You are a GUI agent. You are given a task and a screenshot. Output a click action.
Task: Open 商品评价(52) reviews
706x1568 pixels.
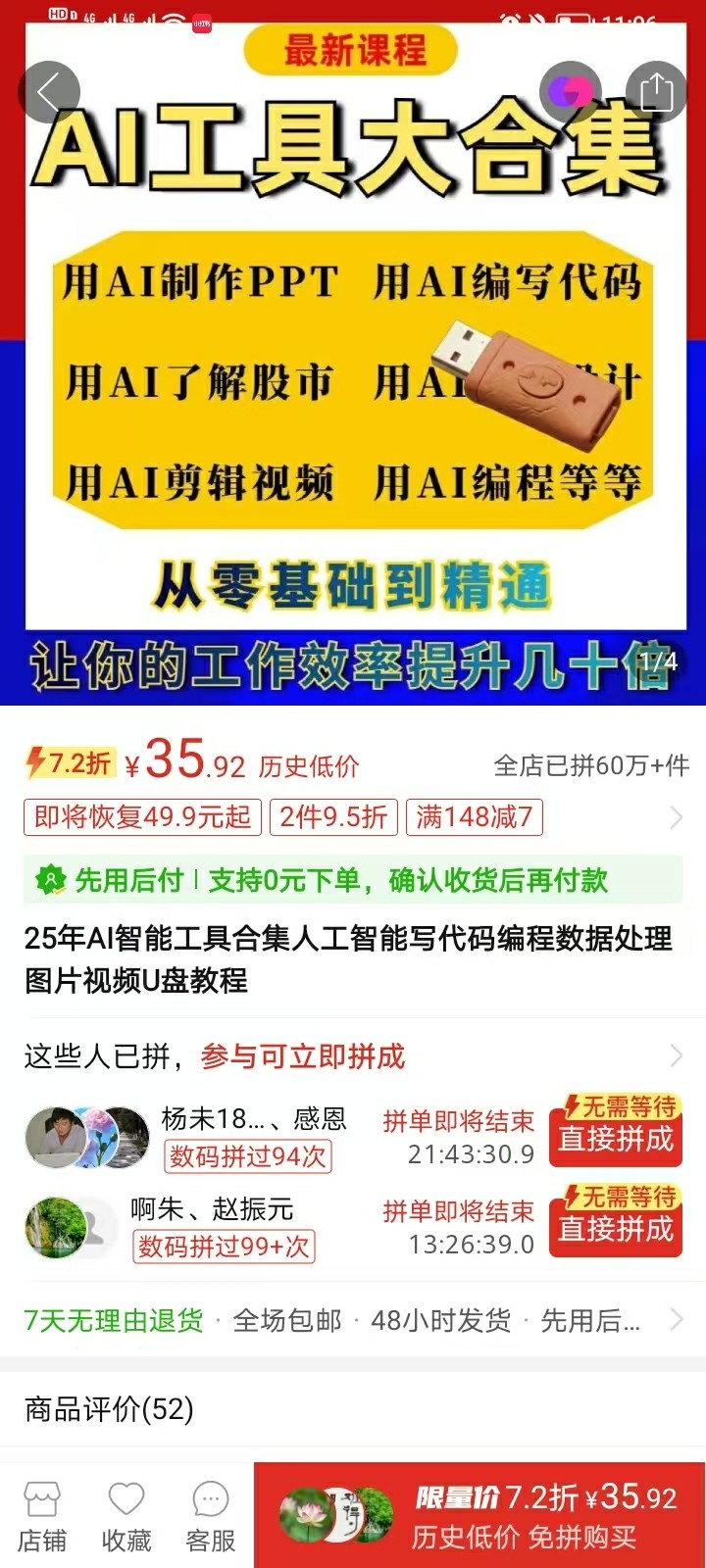click(110, 1409)
